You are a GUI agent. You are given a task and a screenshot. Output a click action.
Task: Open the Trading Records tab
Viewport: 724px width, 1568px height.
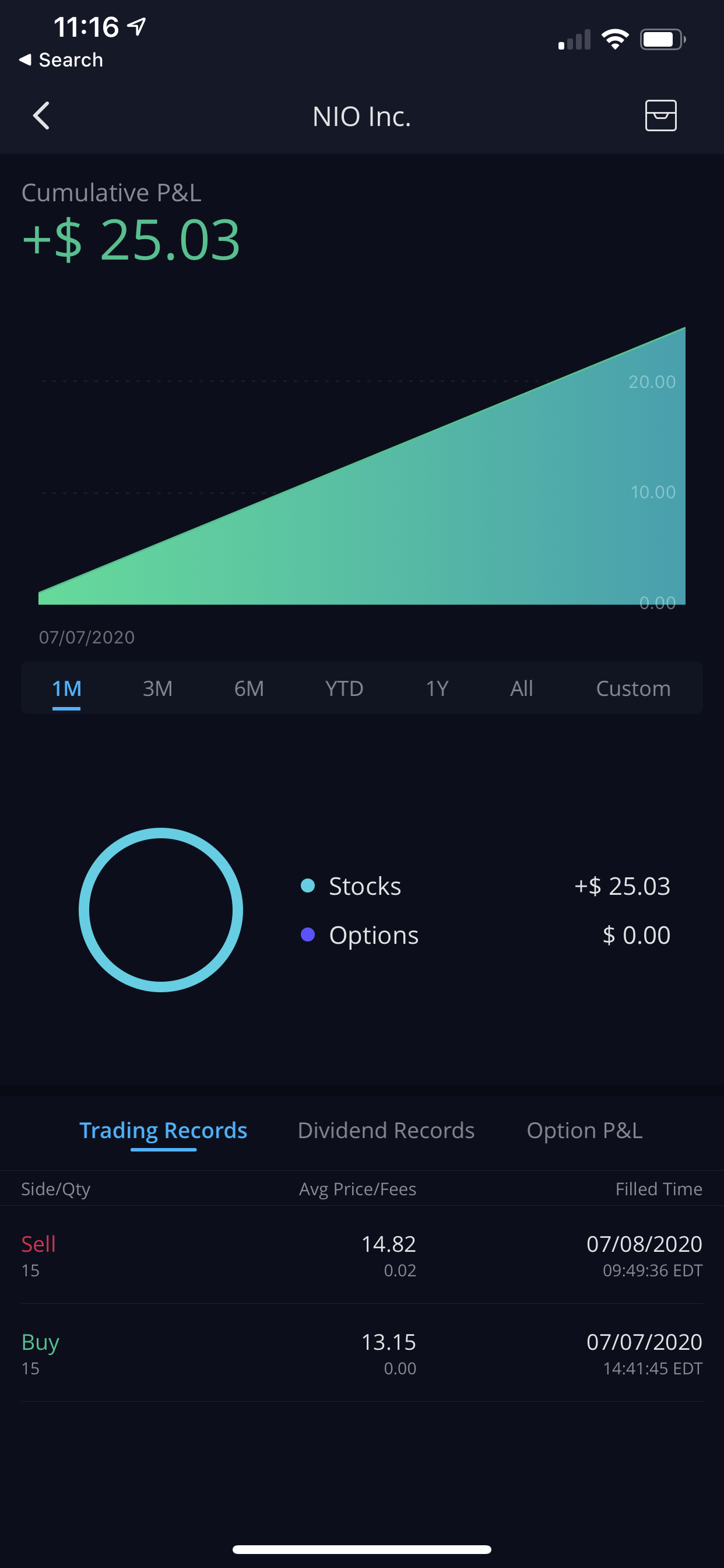163,1130
